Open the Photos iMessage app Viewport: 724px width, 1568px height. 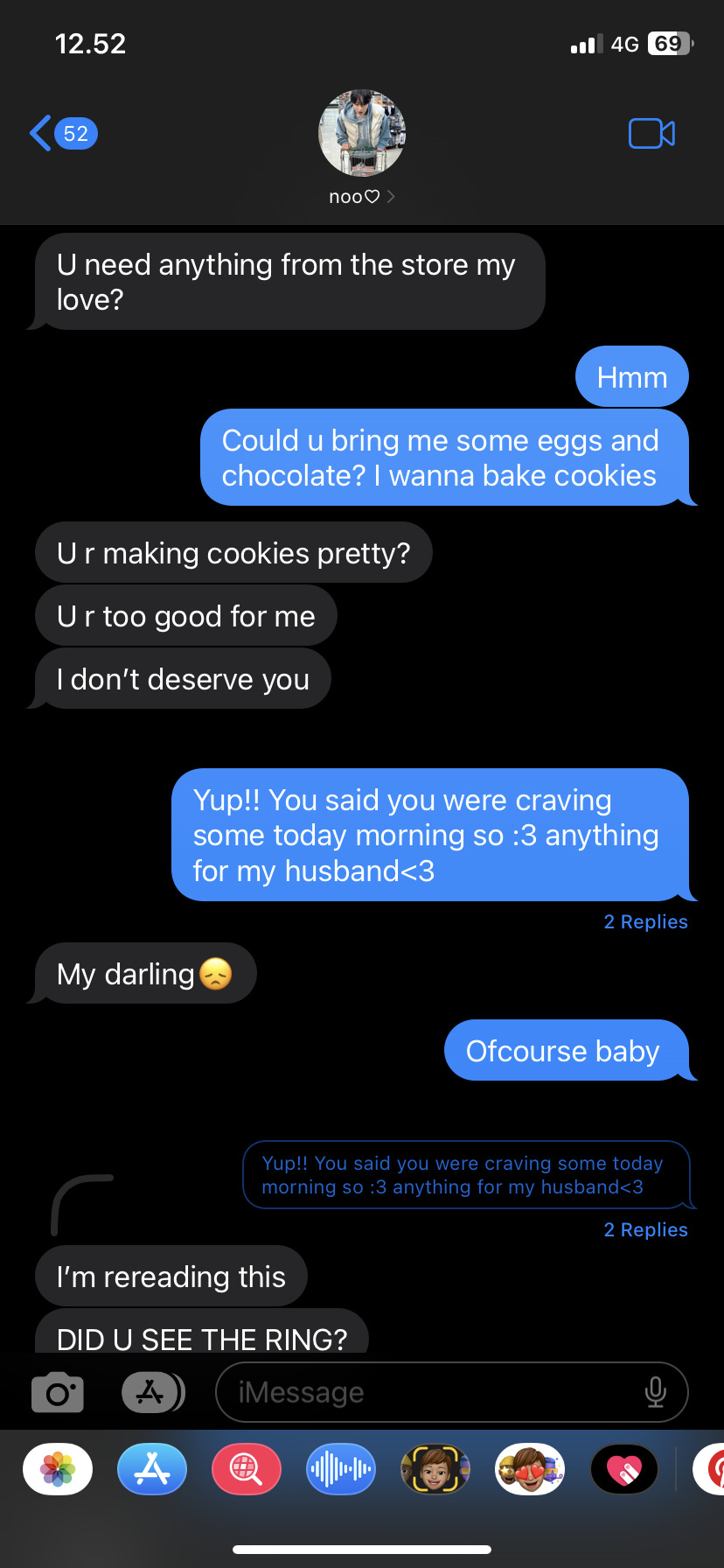coord(58,1469)
